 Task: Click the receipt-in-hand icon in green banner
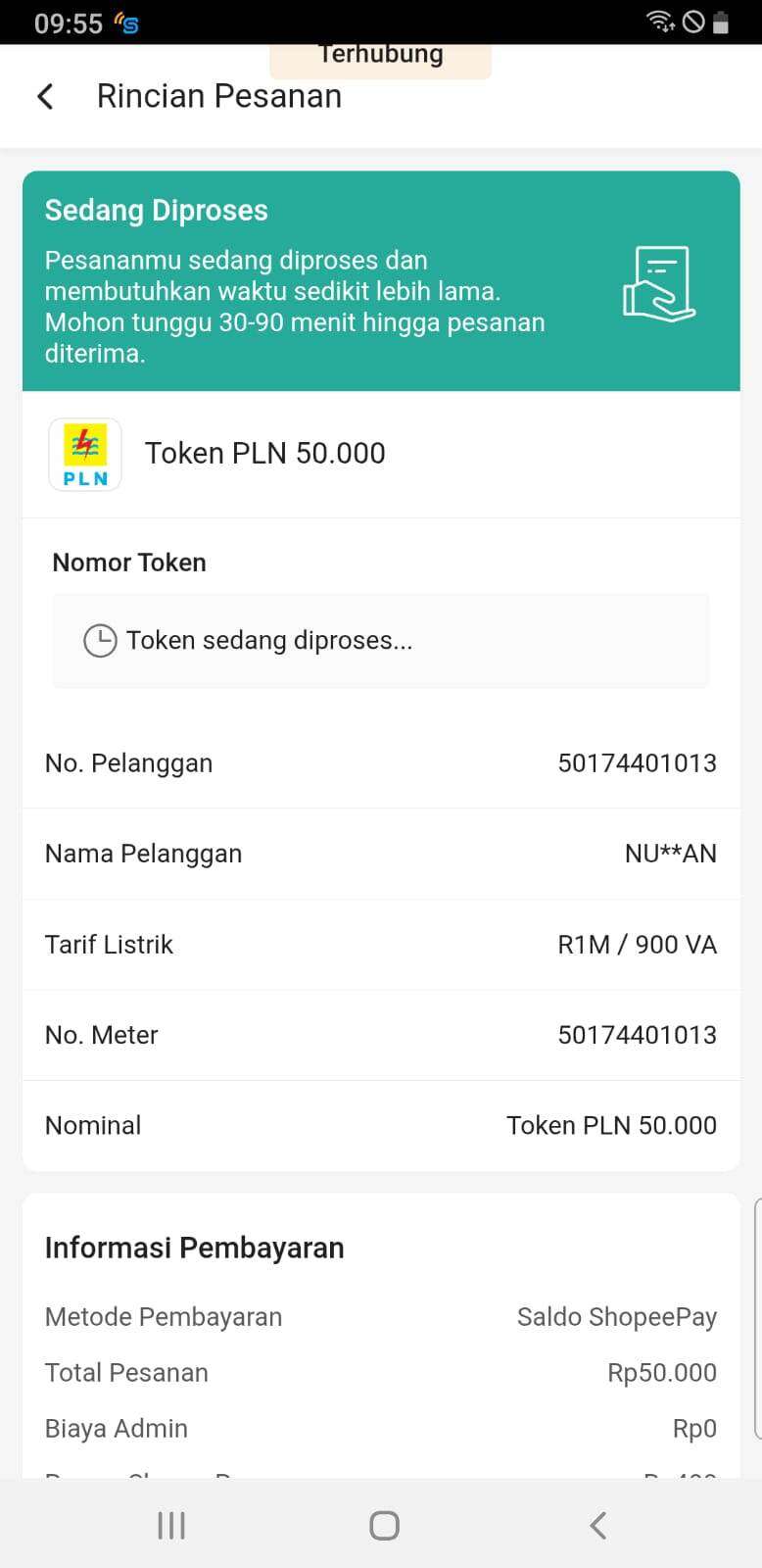[x=658, y=283]
